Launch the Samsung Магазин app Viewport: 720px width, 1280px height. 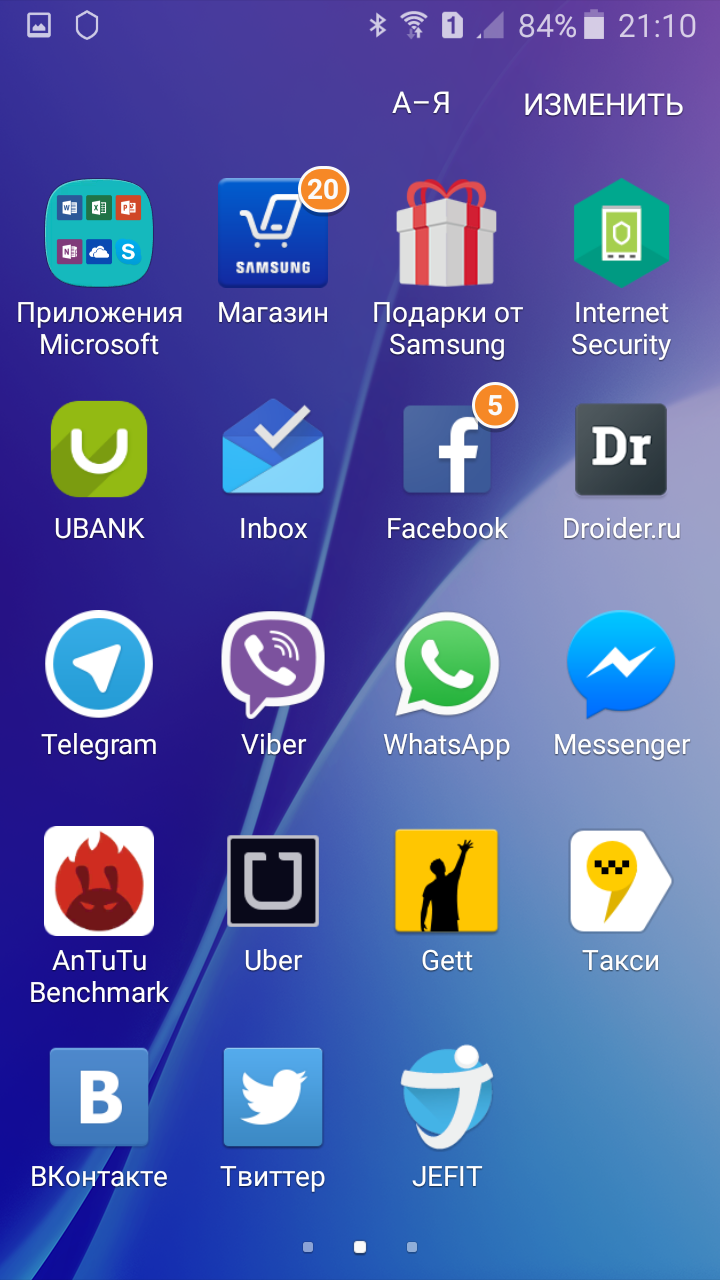(273, 233)
